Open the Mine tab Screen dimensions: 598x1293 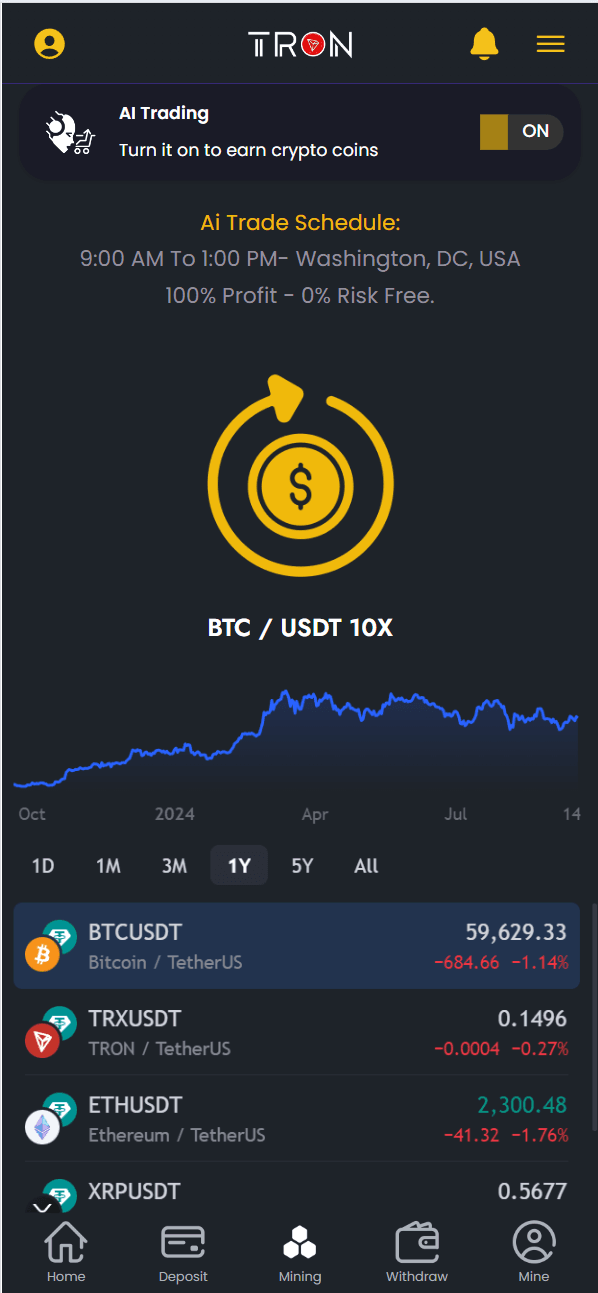[534, 1253]
